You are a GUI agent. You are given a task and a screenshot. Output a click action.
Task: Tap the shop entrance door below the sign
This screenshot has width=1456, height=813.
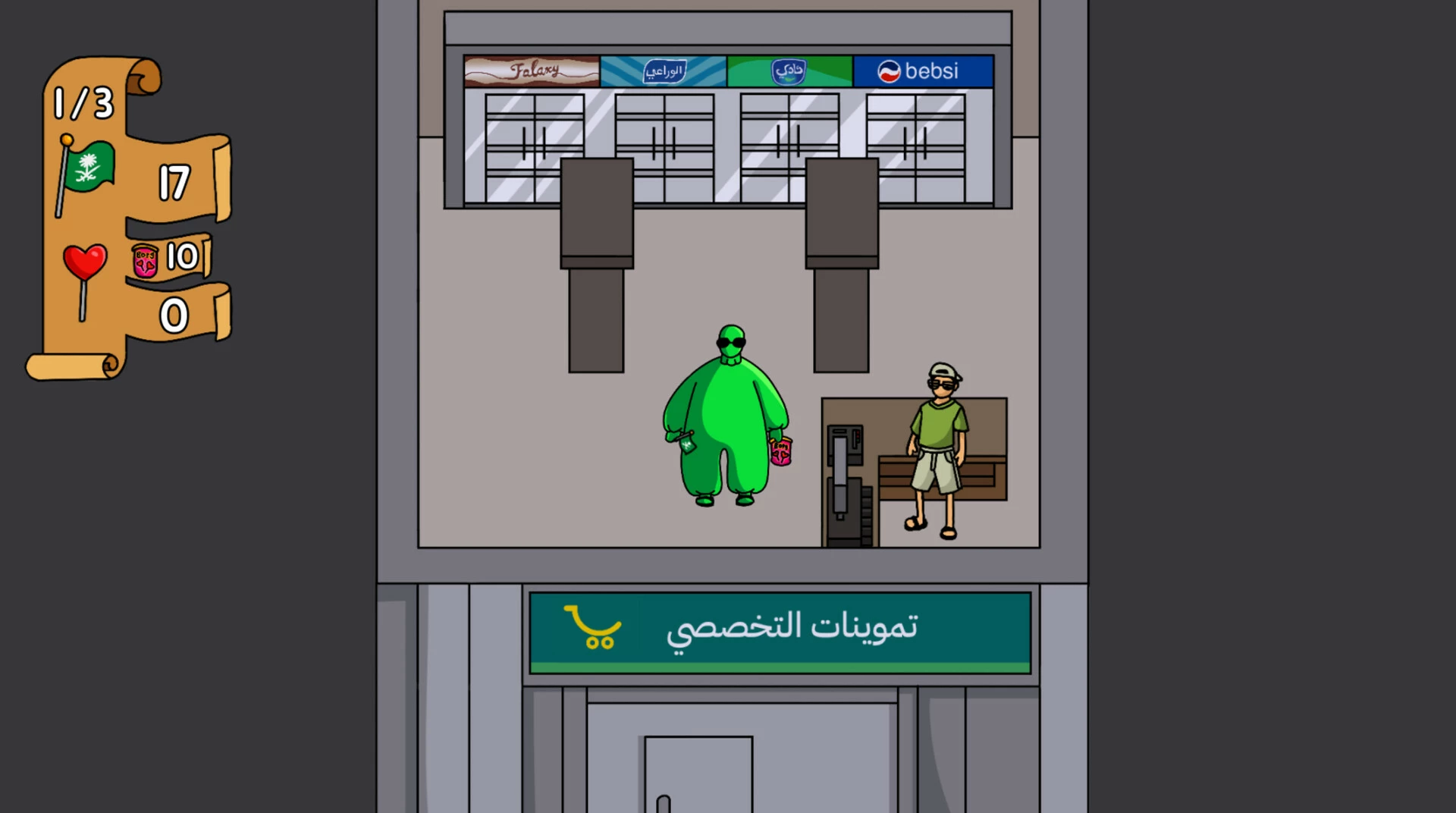698,774
